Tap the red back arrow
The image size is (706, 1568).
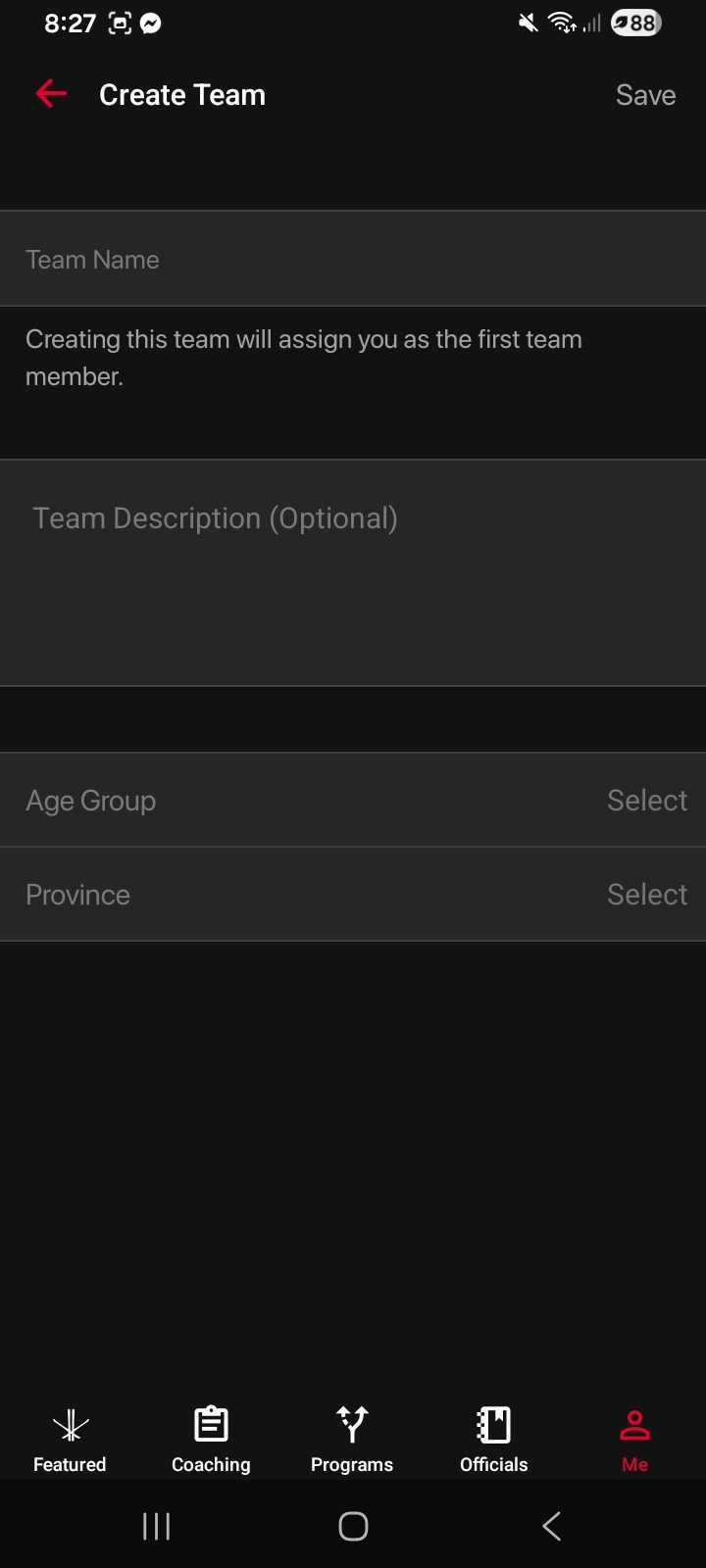tap(50, 93)
